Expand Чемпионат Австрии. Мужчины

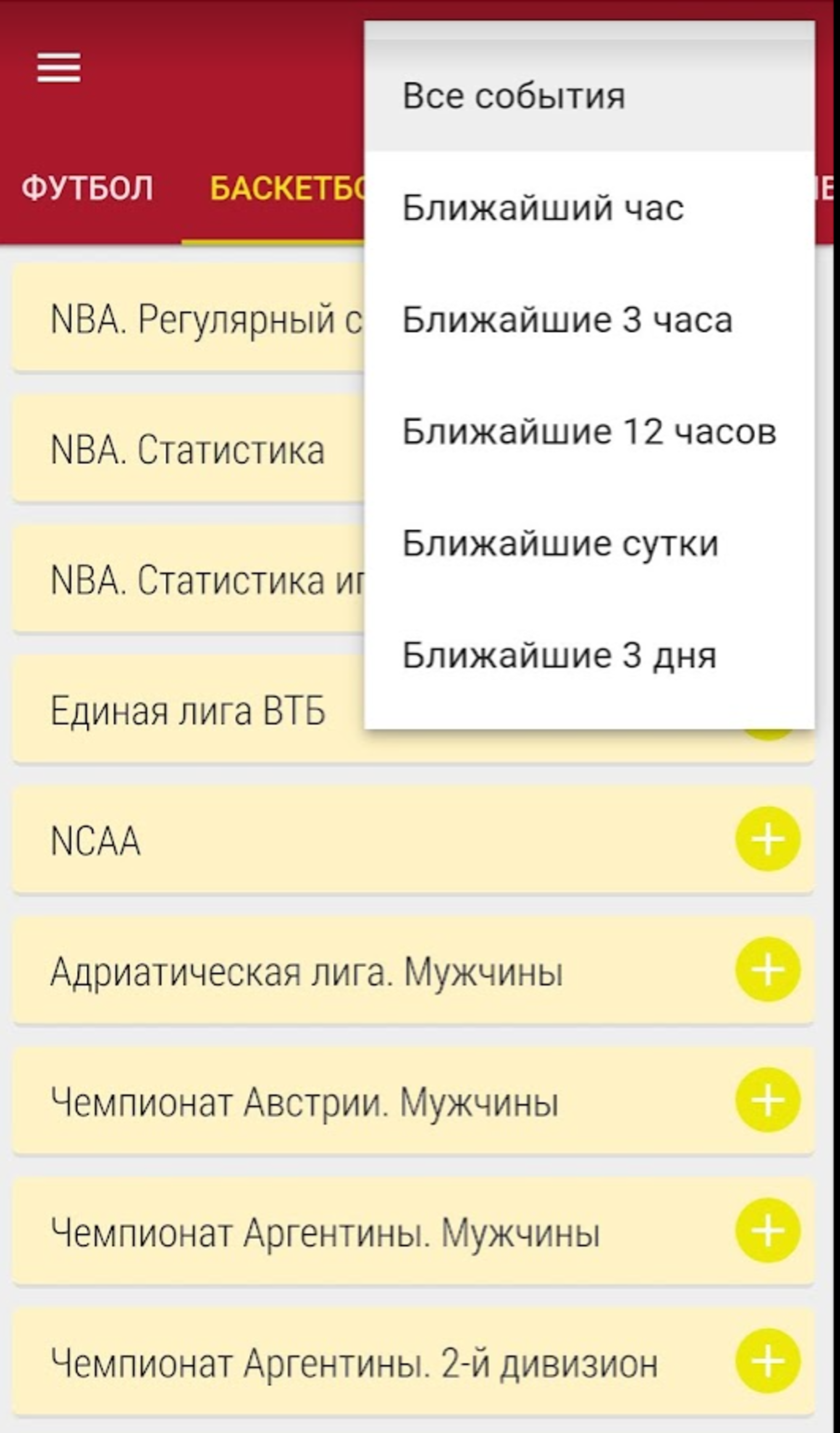click(x=768, y=1100)
